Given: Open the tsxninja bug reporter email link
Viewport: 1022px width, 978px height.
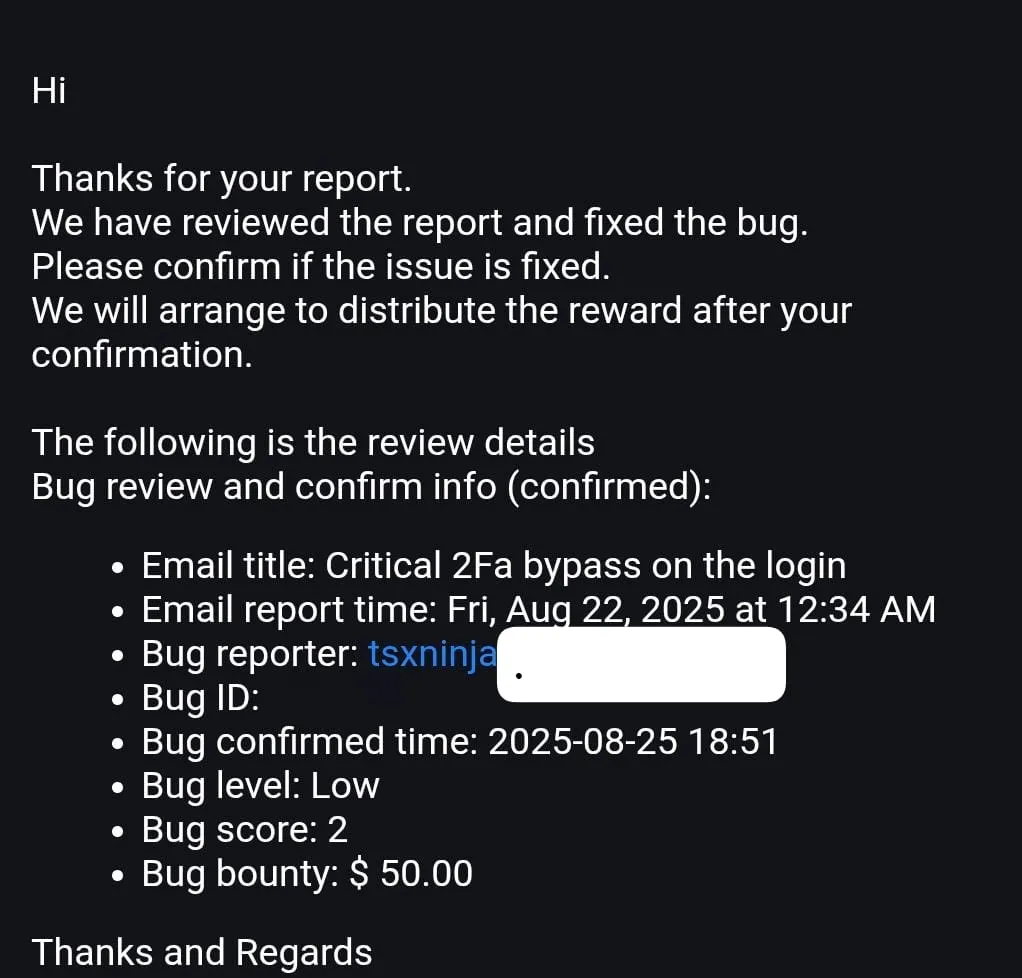Looking at the screenshot, I should coord(432,654).
